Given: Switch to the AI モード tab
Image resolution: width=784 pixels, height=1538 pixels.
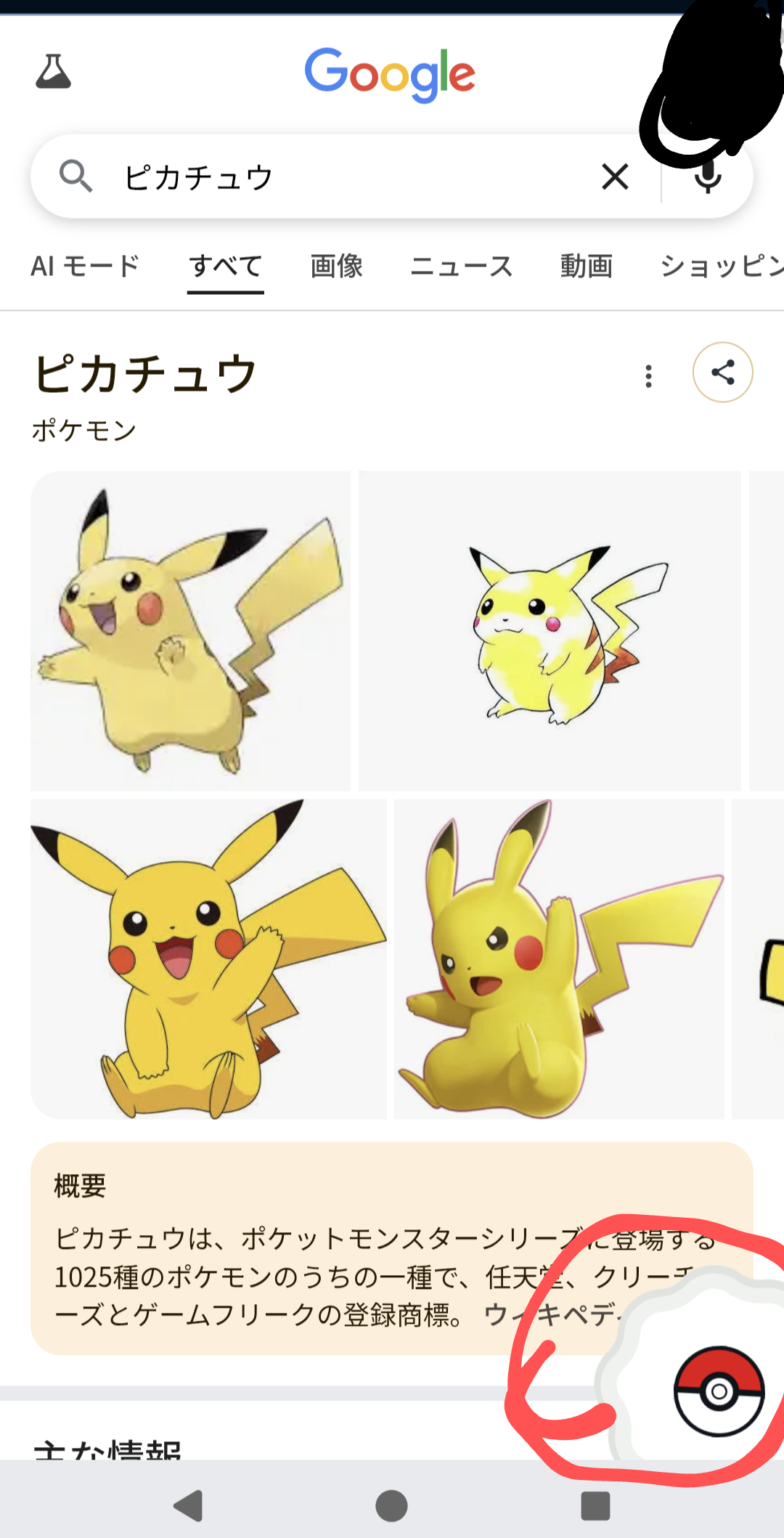Looking at the screenshot, I should click(85, 266).
